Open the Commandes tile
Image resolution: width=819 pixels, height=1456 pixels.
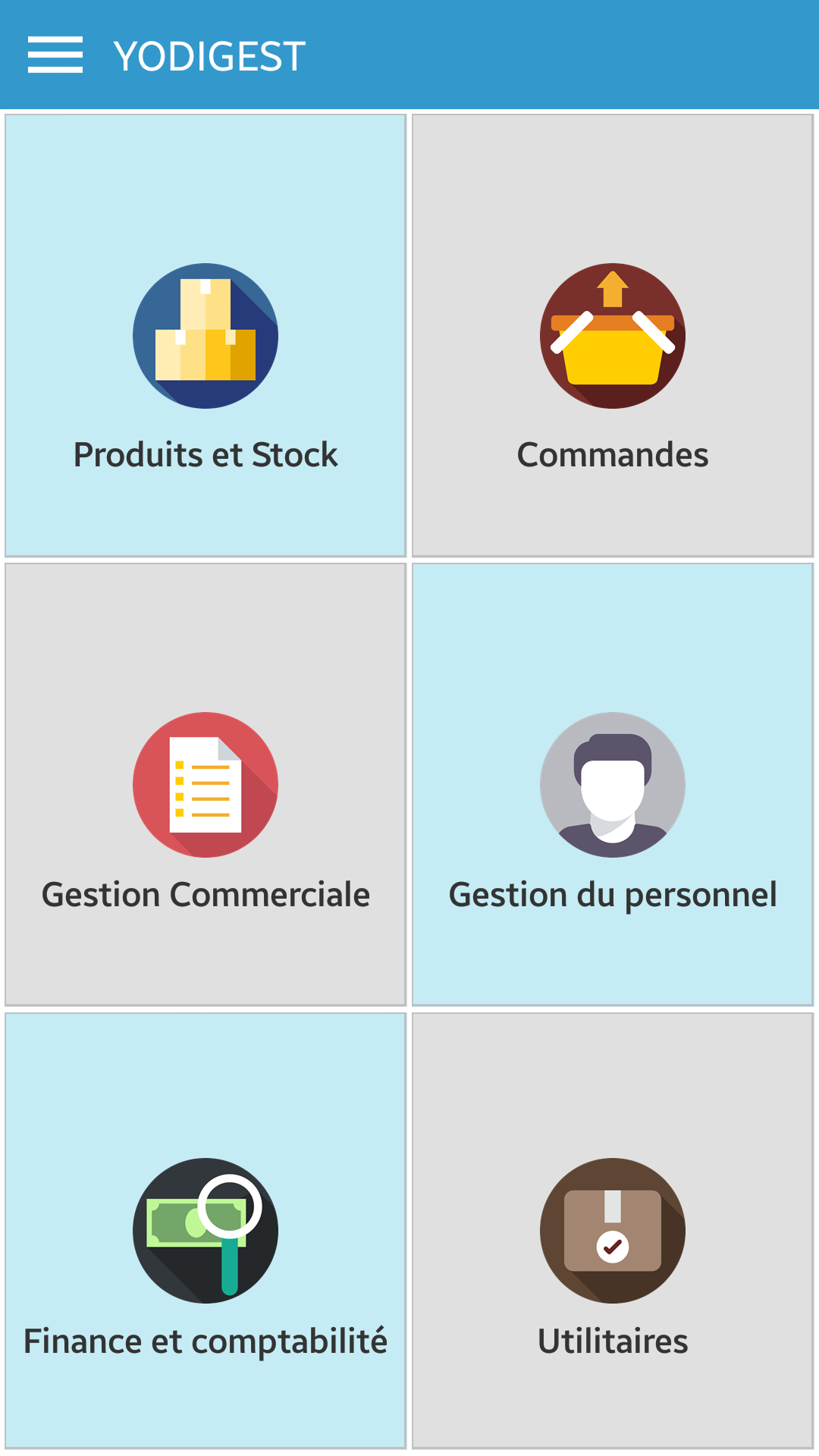613,336
